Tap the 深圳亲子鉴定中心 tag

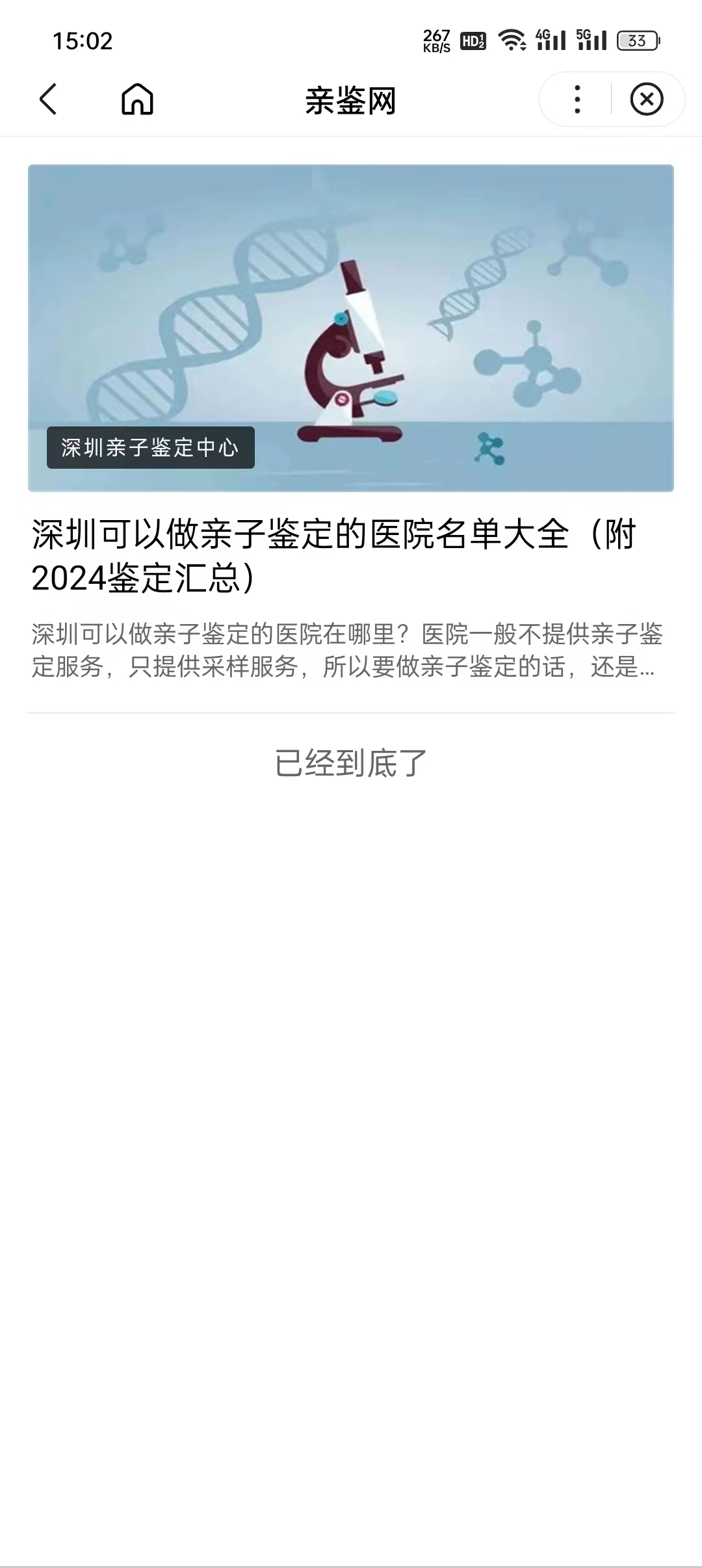coord(150,448)
